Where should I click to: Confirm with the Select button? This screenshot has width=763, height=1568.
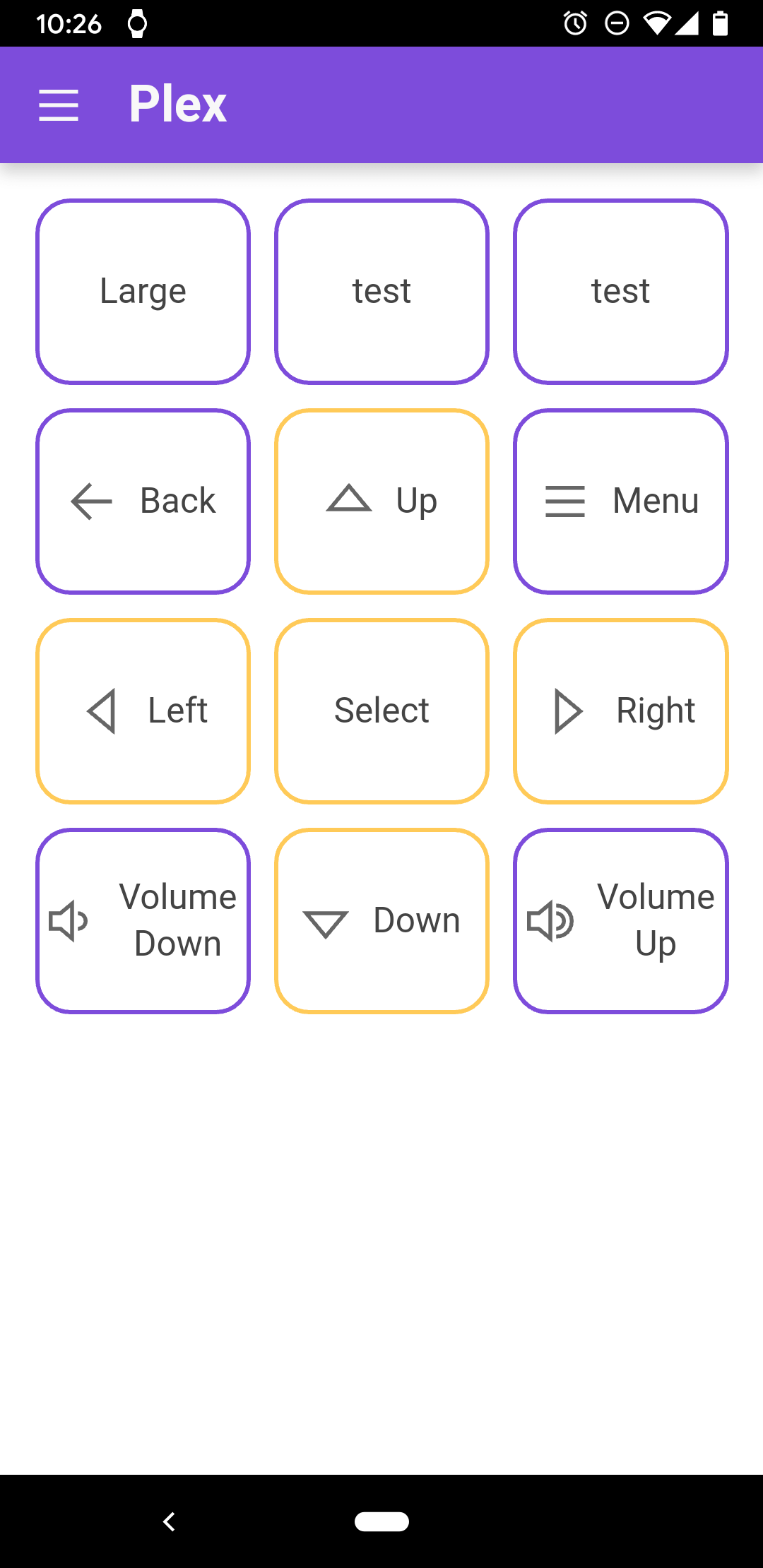tap(381, 711)
